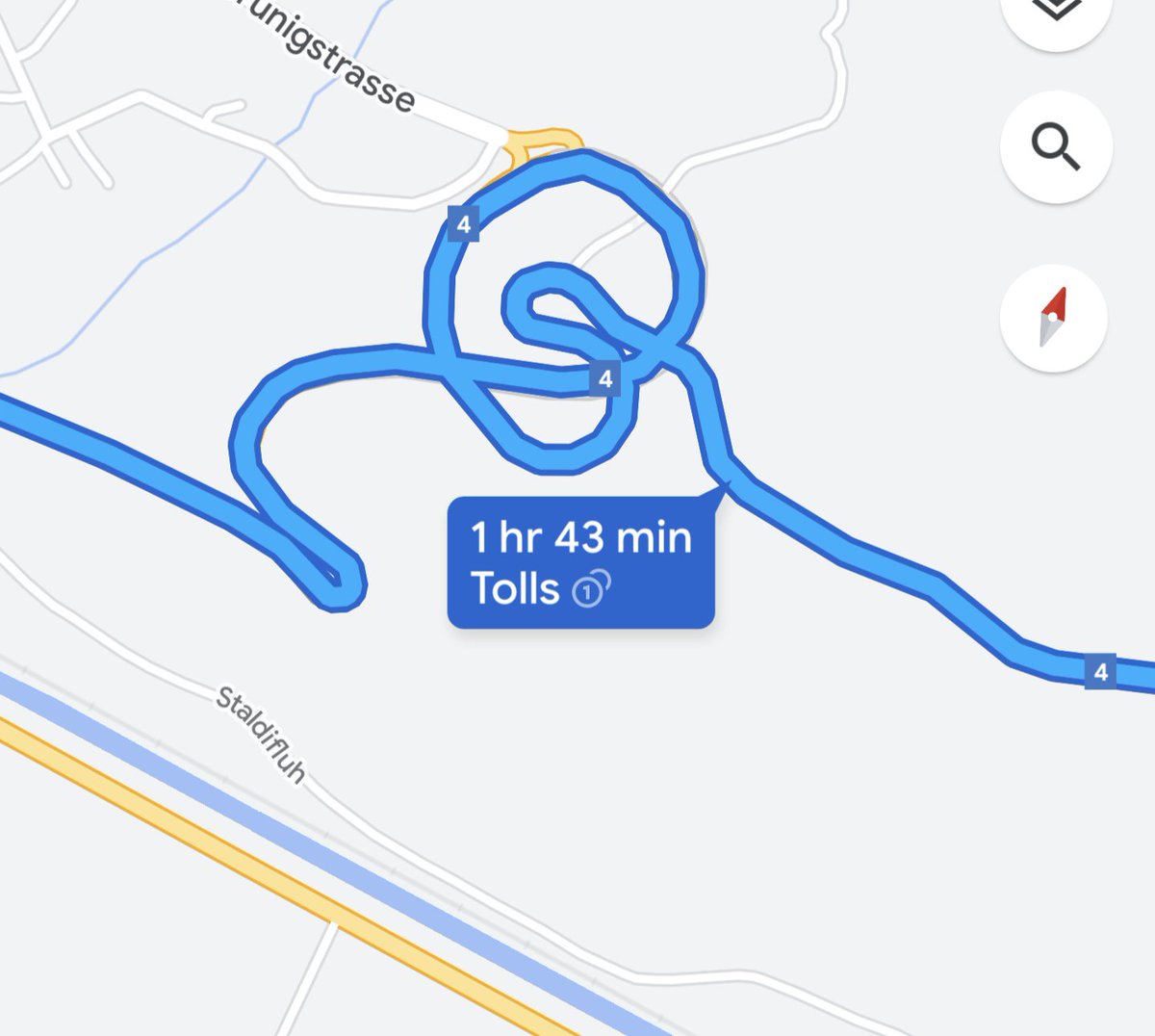The image size is (1155, 1036).
Task: Select the 1 hr 43 min route label
Action: (x=580, y=562)
